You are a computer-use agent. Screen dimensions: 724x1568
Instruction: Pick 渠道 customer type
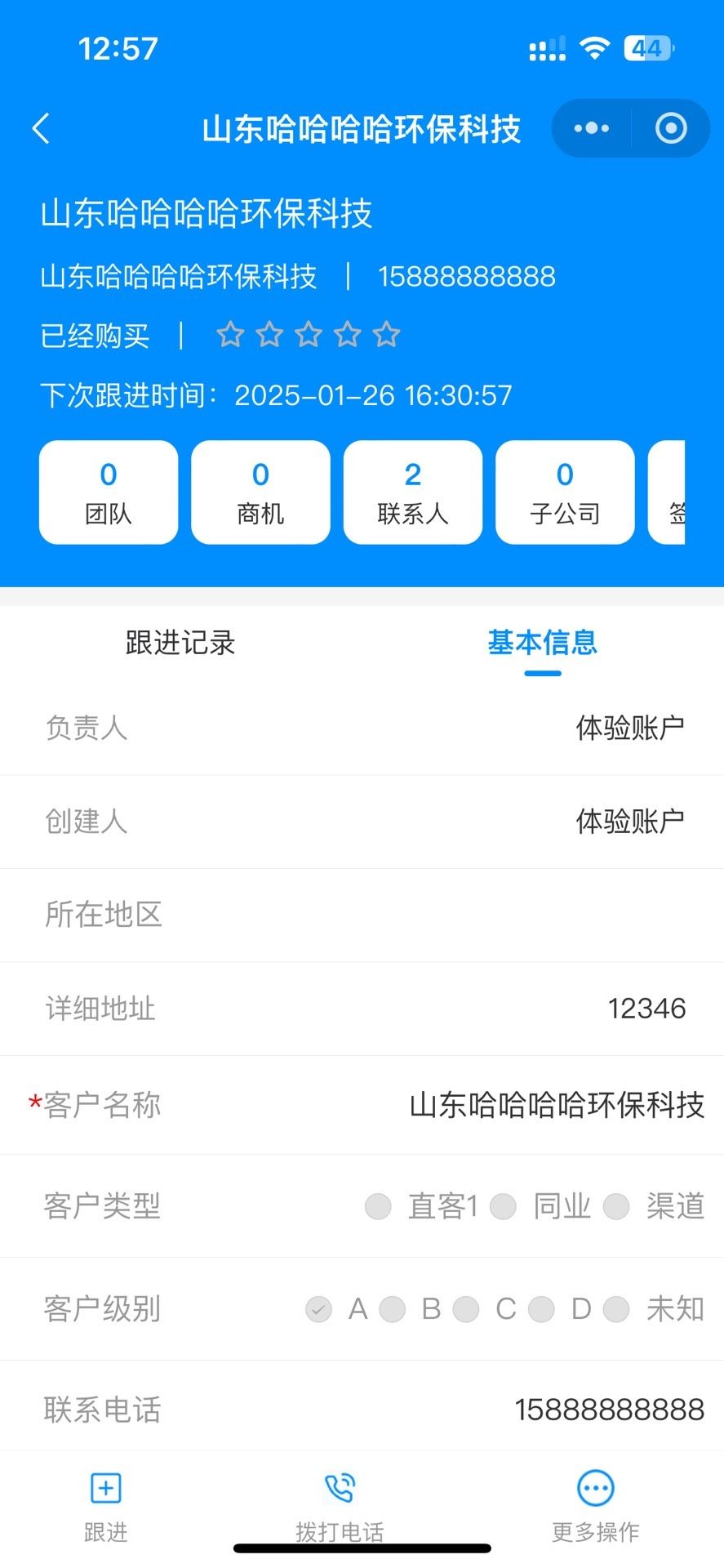click(616, 1206)
